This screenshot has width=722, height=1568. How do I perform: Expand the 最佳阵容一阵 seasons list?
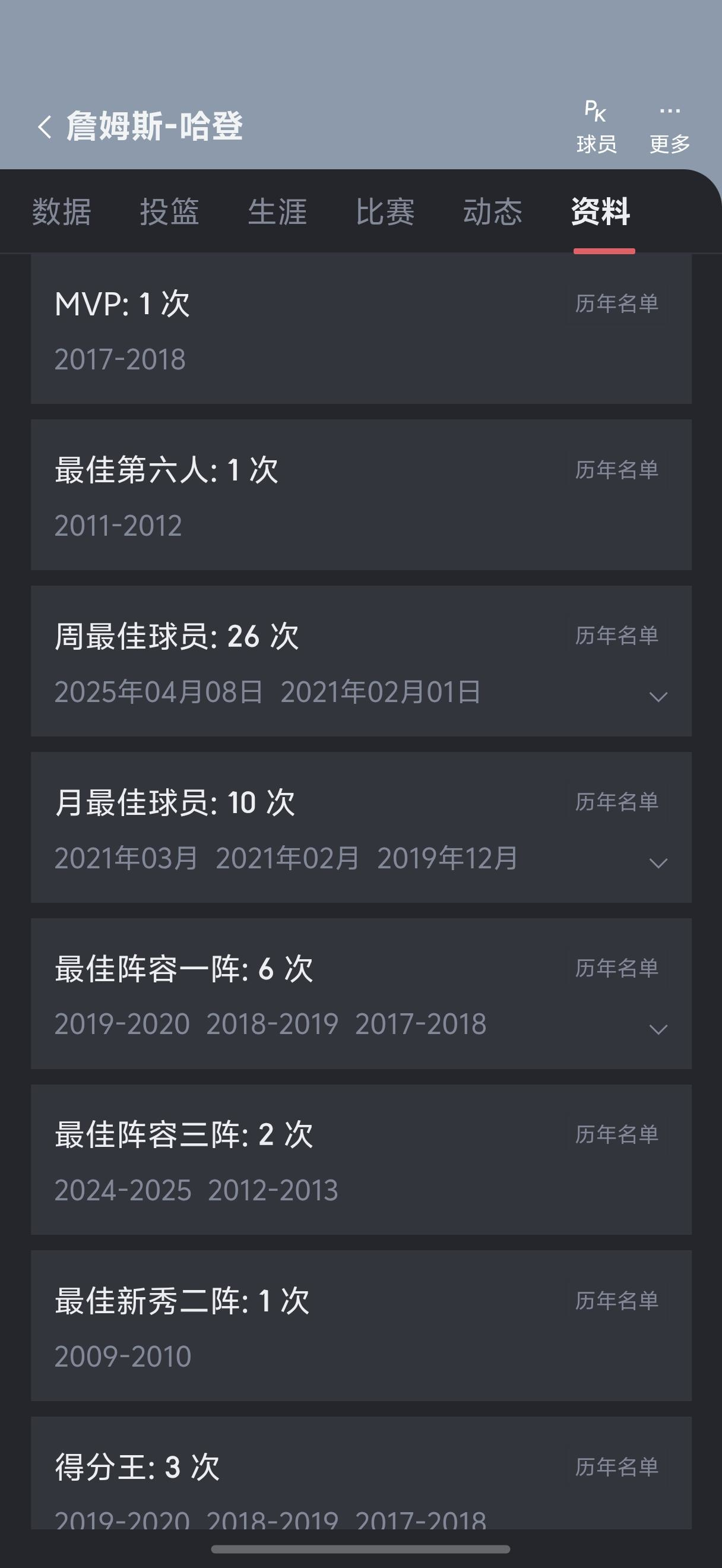pos(658,1029)
